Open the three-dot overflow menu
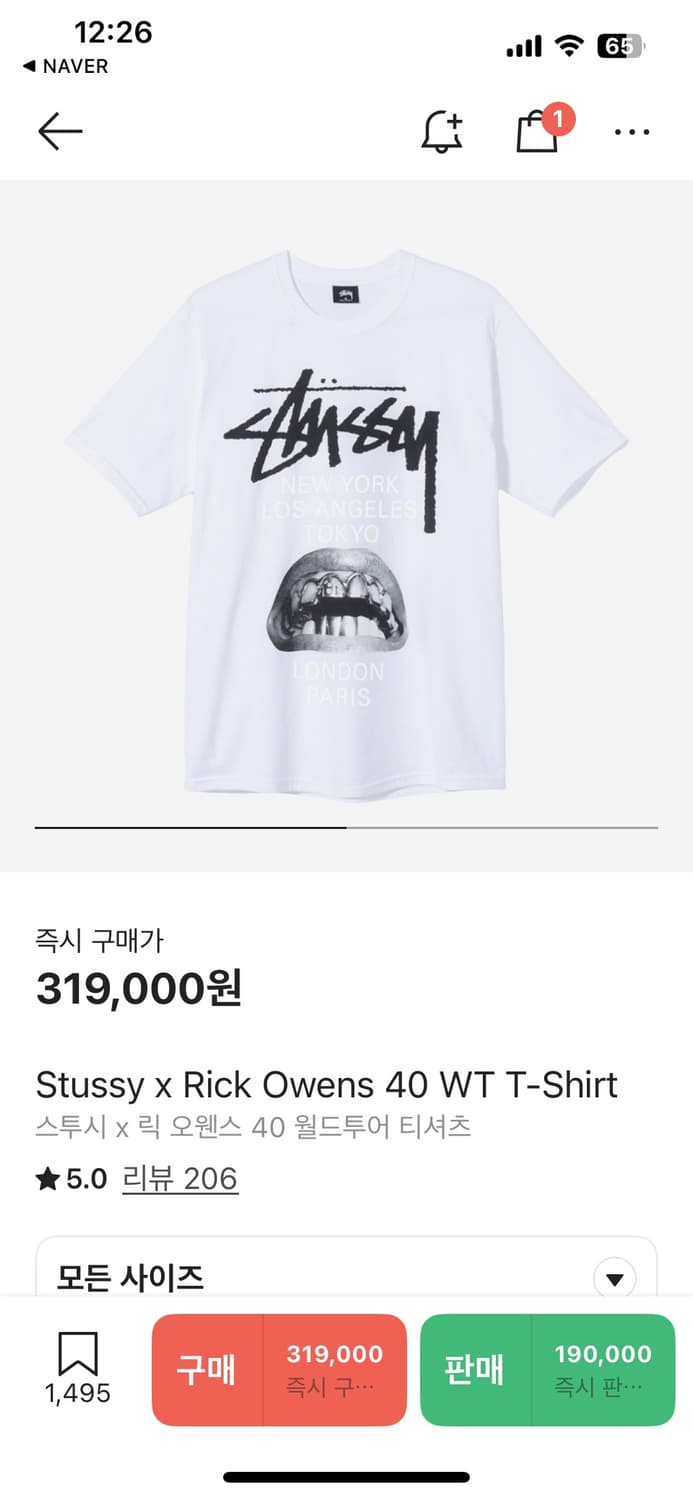Screen dimensions: 693x1500 click(632, 132)
